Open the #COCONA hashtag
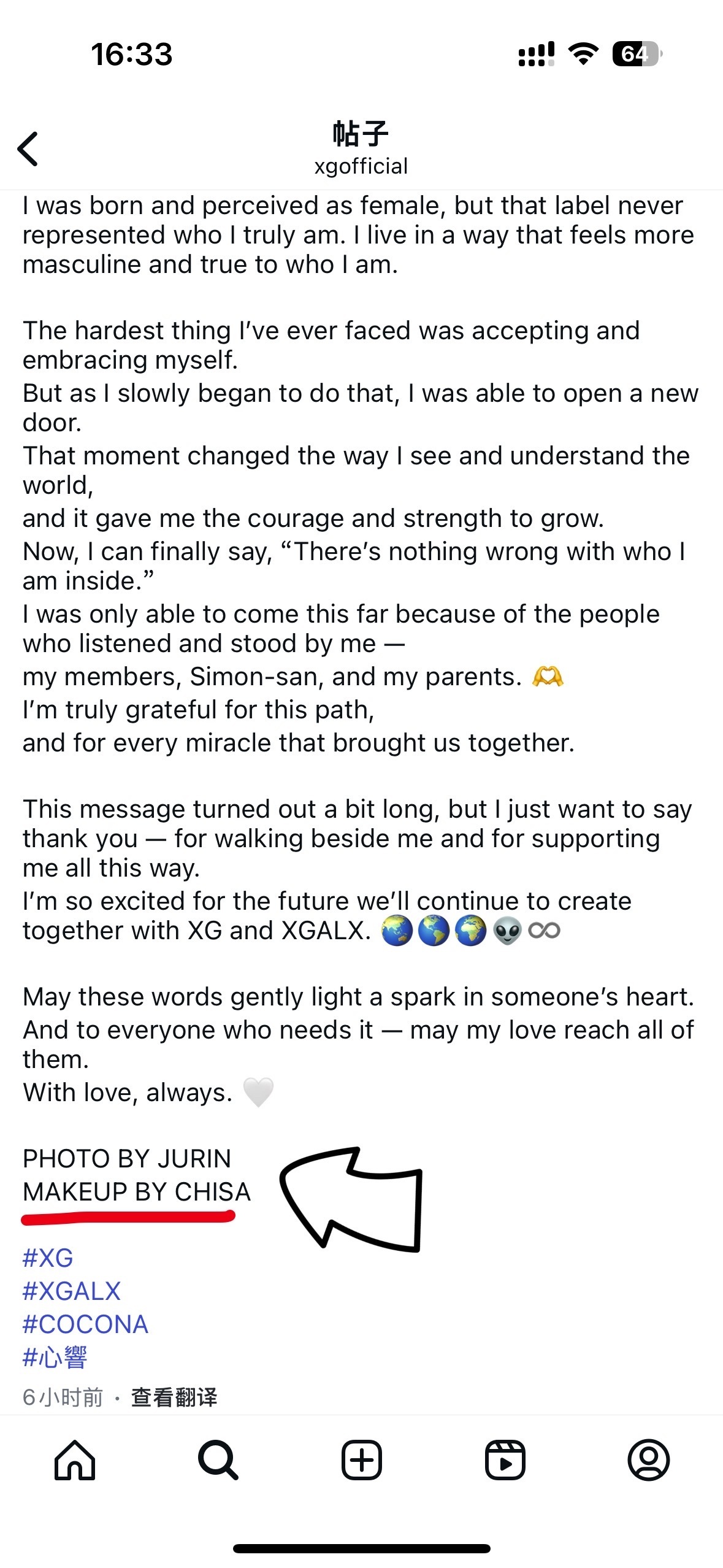The height and width of the screenshot is (1568, 723). pyautogui.click(x=85, y=1324)
